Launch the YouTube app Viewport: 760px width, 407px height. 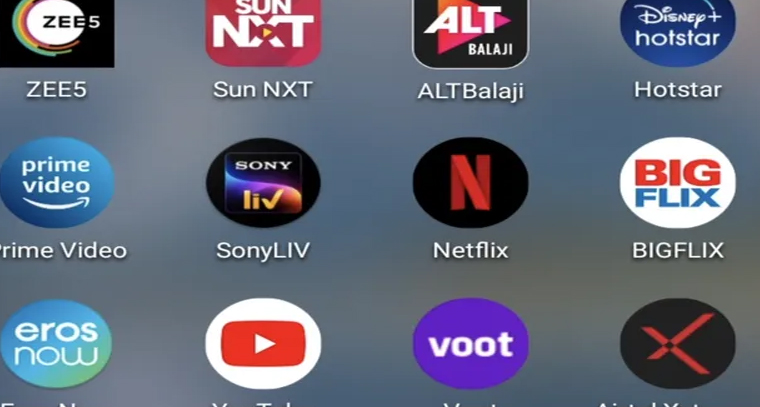point(263,344)
